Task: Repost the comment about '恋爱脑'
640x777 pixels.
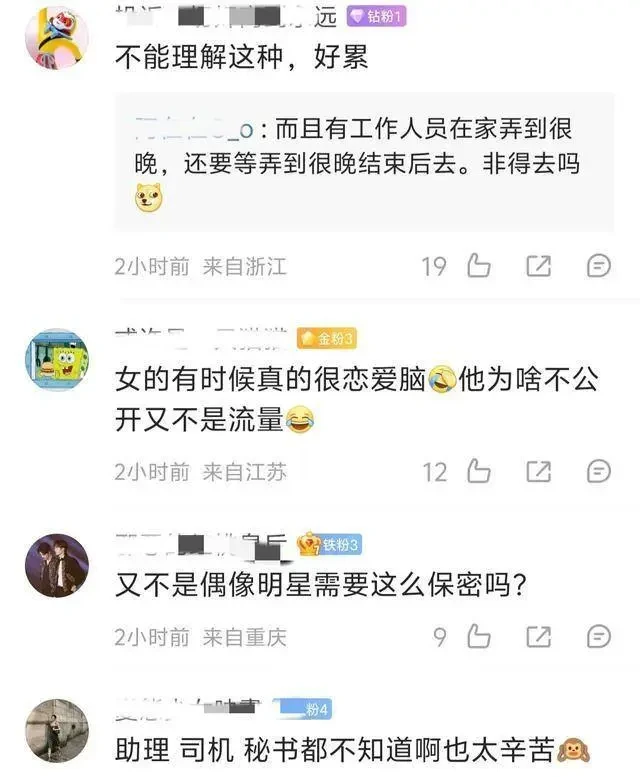Action: (538, 471)
